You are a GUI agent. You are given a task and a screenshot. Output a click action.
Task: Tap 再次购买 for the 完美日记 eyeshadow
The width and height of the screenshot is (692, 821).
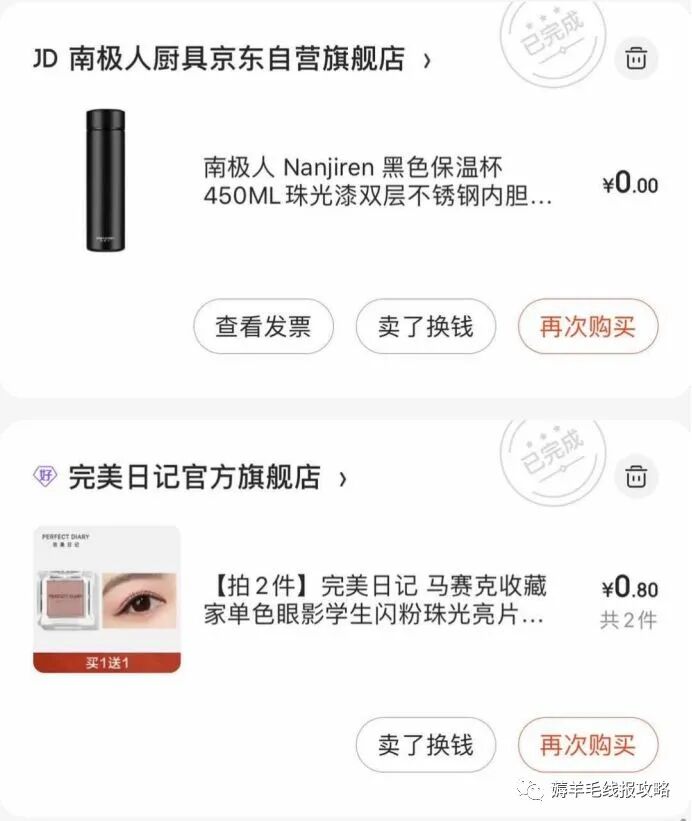tap(588, 745)
